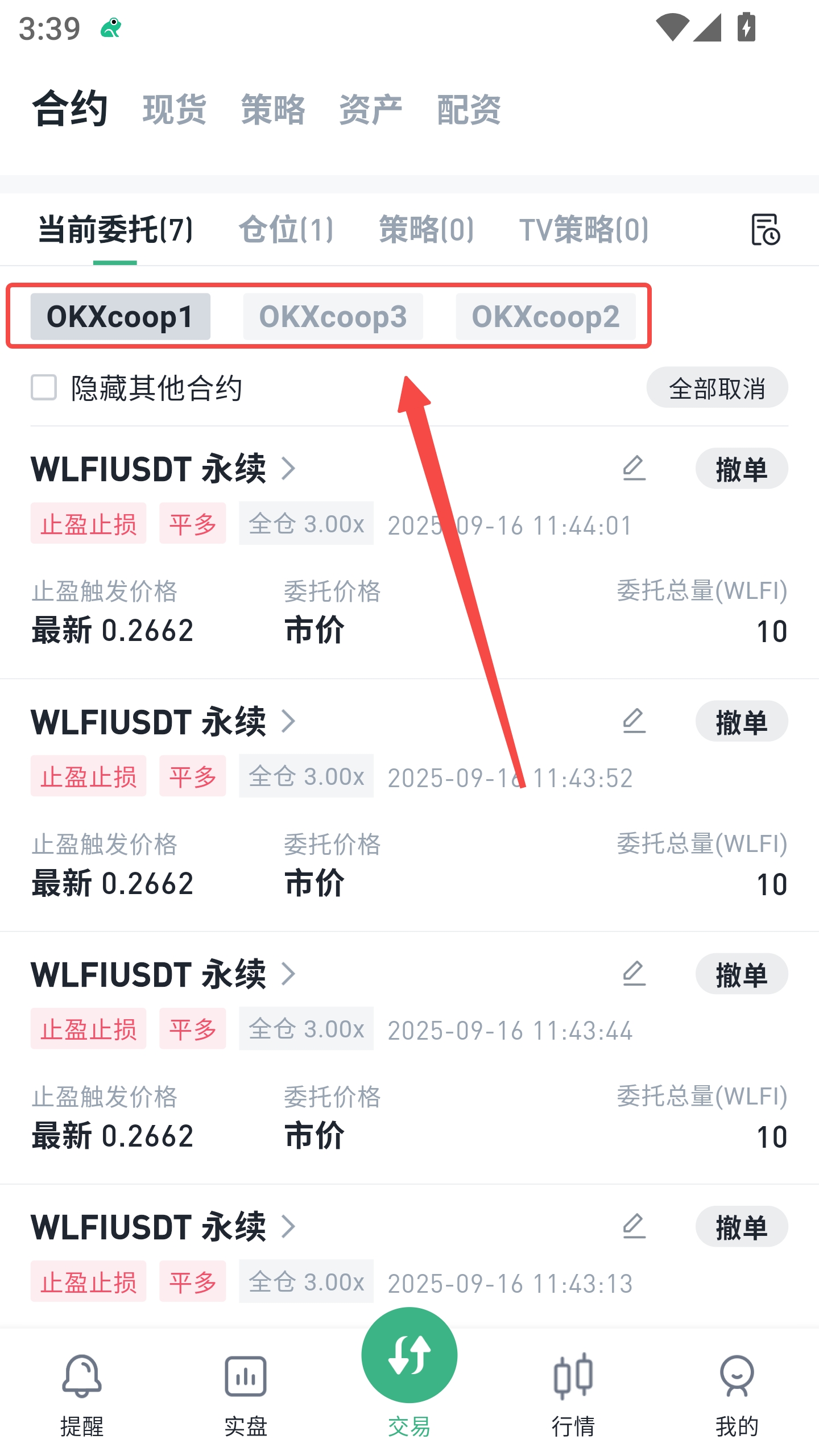This screenshot has height=1456, width=819.
Task: Cancel the order placed at 11:44:01
Action: click(741, 469)
